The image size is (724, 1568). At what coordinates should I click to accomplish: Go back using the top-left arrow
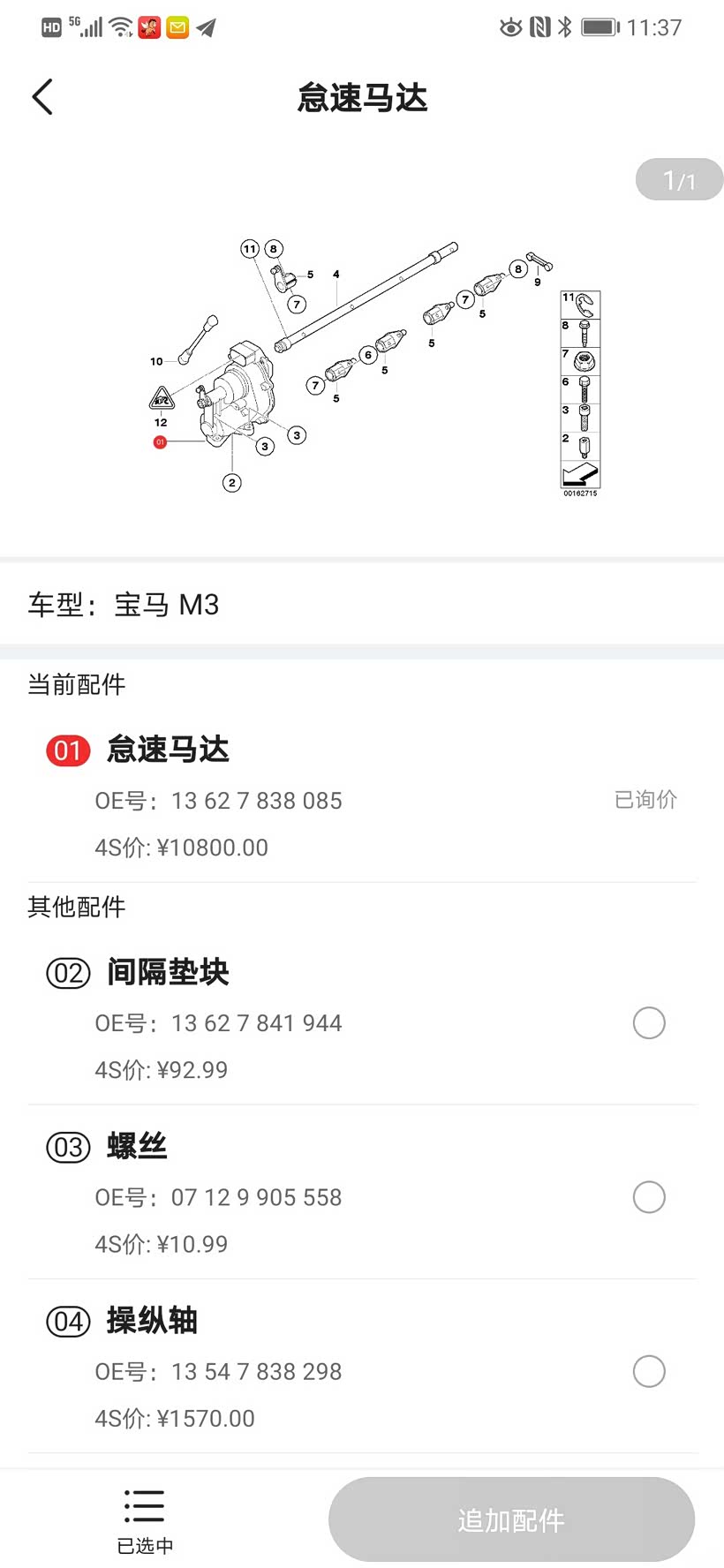pyautogui.click(x=42, y=97)
